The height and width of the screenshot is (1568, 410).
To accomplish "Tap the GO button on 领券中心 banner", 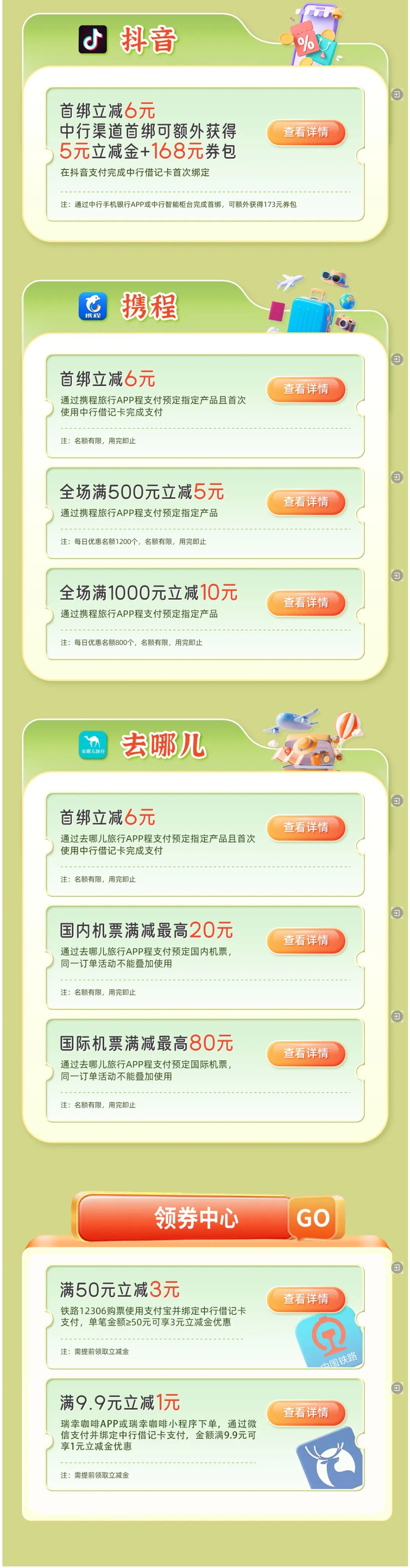I will (313, 1218).
